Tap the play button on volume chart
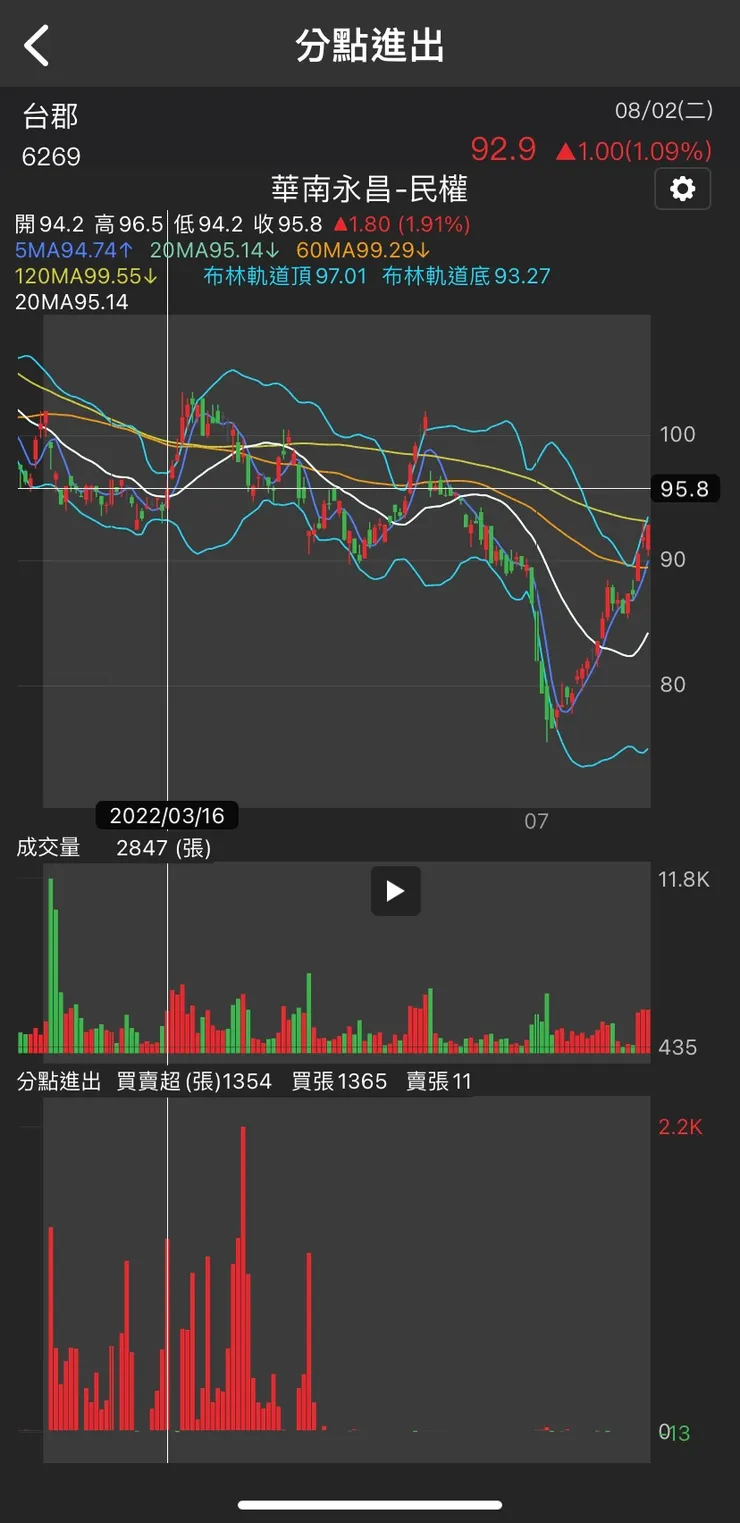Viewport: 740px width, 1523px height. coord(395,891)
